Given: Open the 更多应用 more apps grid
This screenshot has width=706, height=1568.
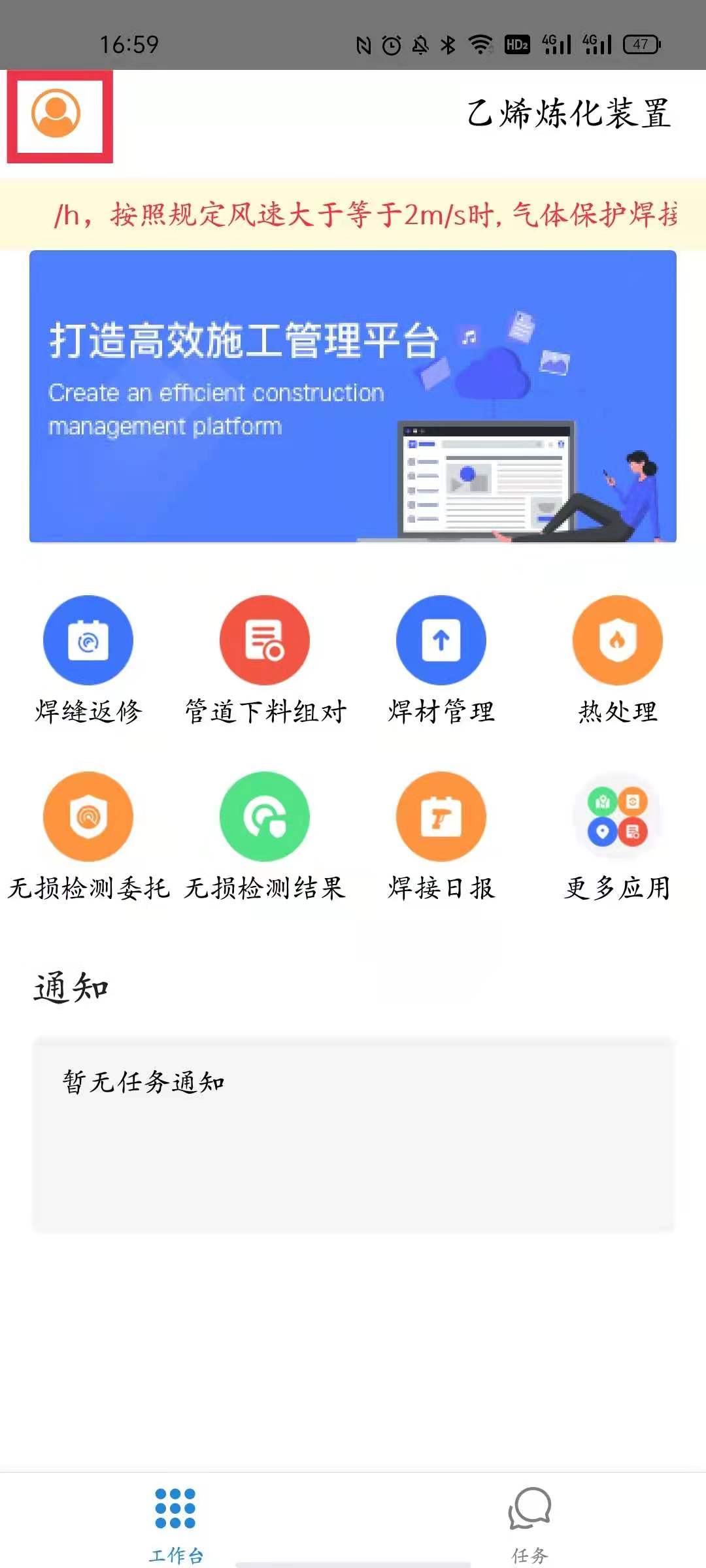Looking at the screenshot, I should click(x=618, y=817).
